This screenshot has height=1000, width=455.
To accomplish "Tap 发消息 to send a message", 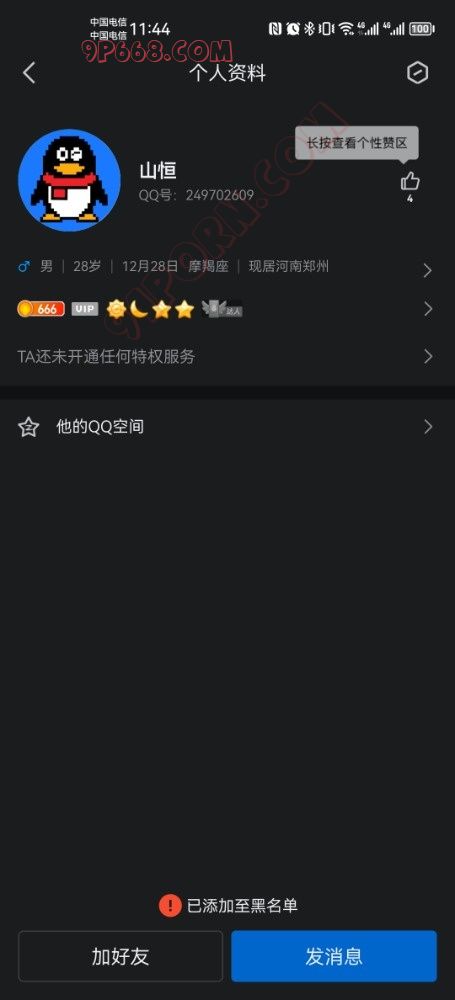I will coord(334,956).
